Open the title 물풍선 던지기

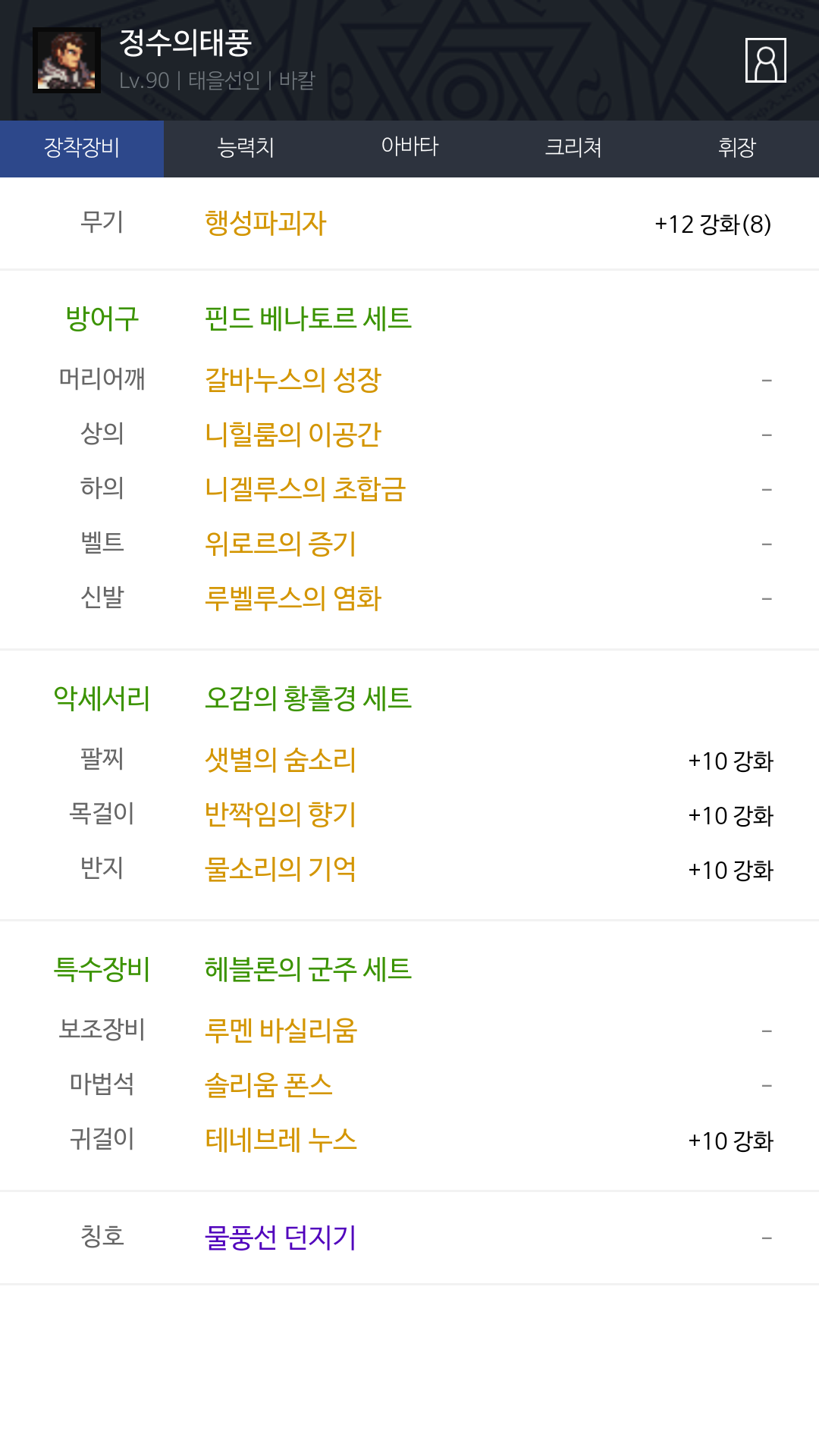[281, 1238]
